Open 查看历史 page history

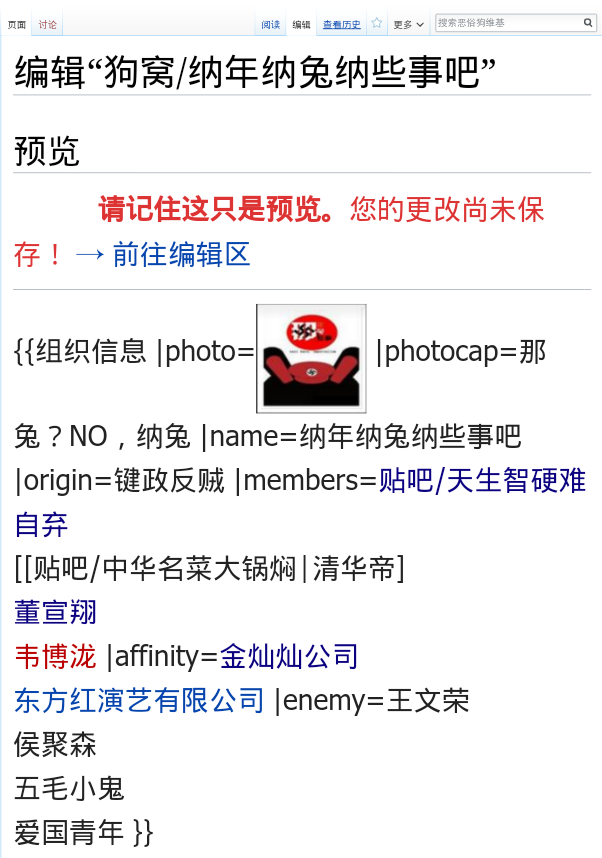(x=342, y=24)
